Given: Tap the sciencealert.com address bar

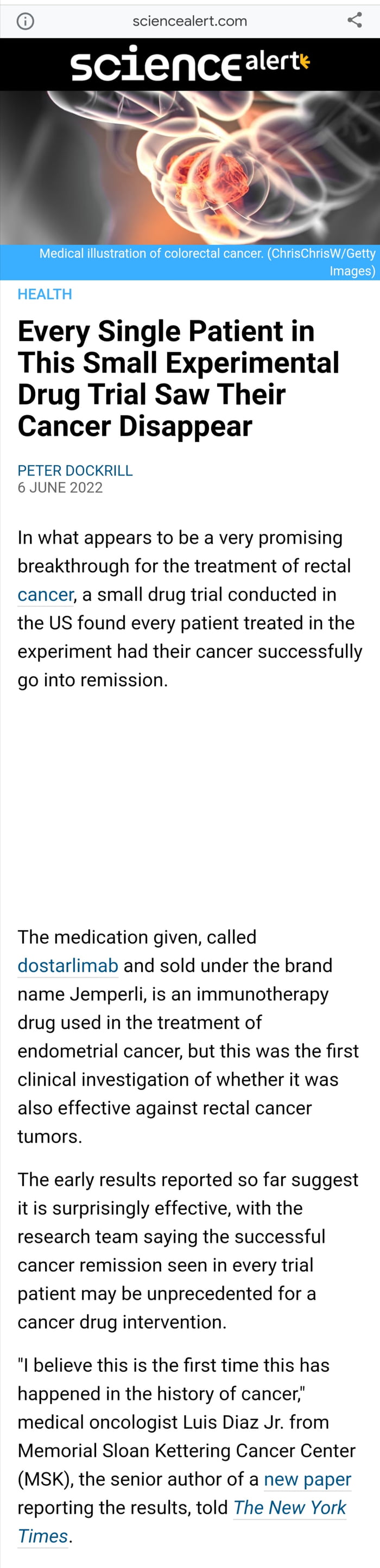Looking at the screenshot, I should click(x=189, y=21).
